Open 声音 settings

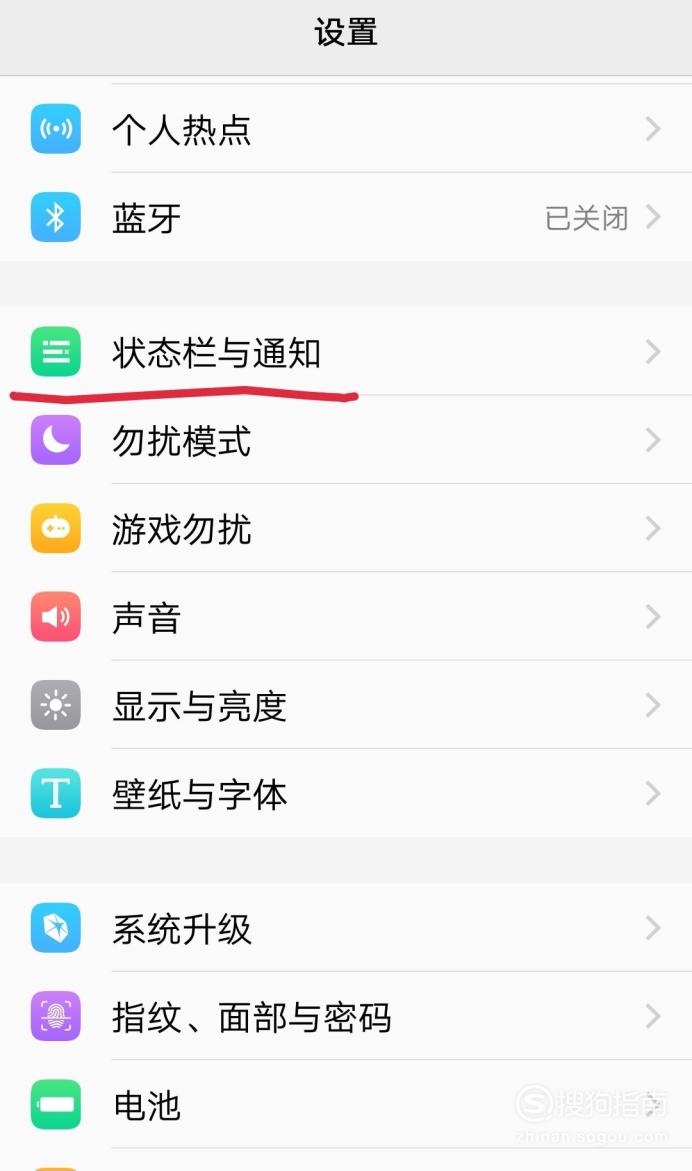point(346,617)
